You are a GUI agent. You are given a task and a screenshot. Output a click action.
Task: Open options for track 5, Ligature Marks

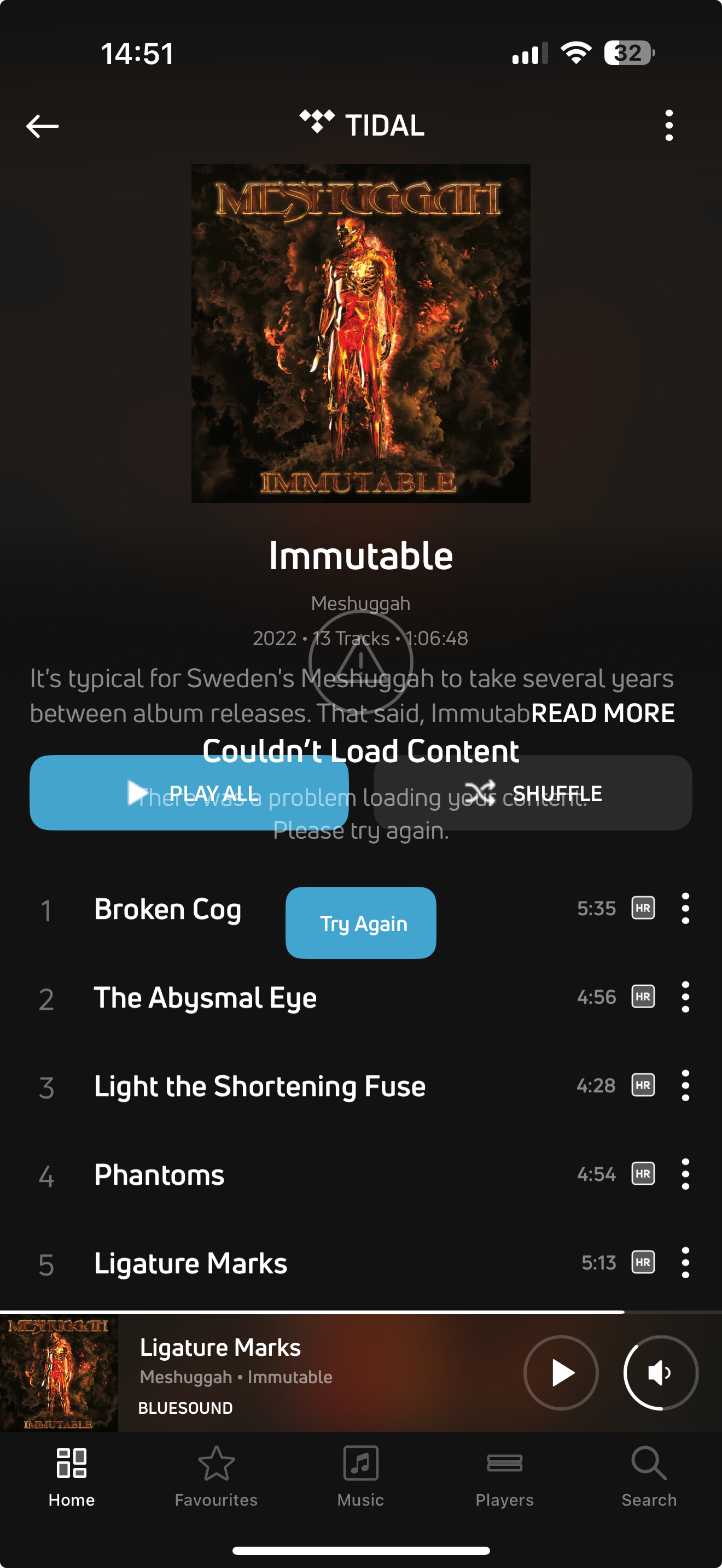[x=685, y=1262]
